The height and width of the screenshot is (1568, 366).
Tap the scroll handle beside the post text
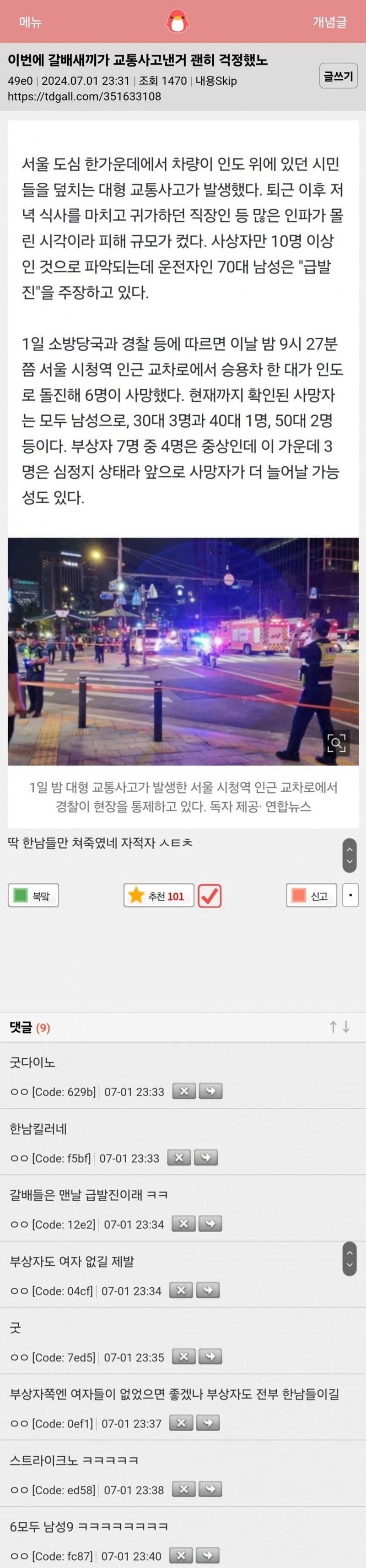coord(349,855)
